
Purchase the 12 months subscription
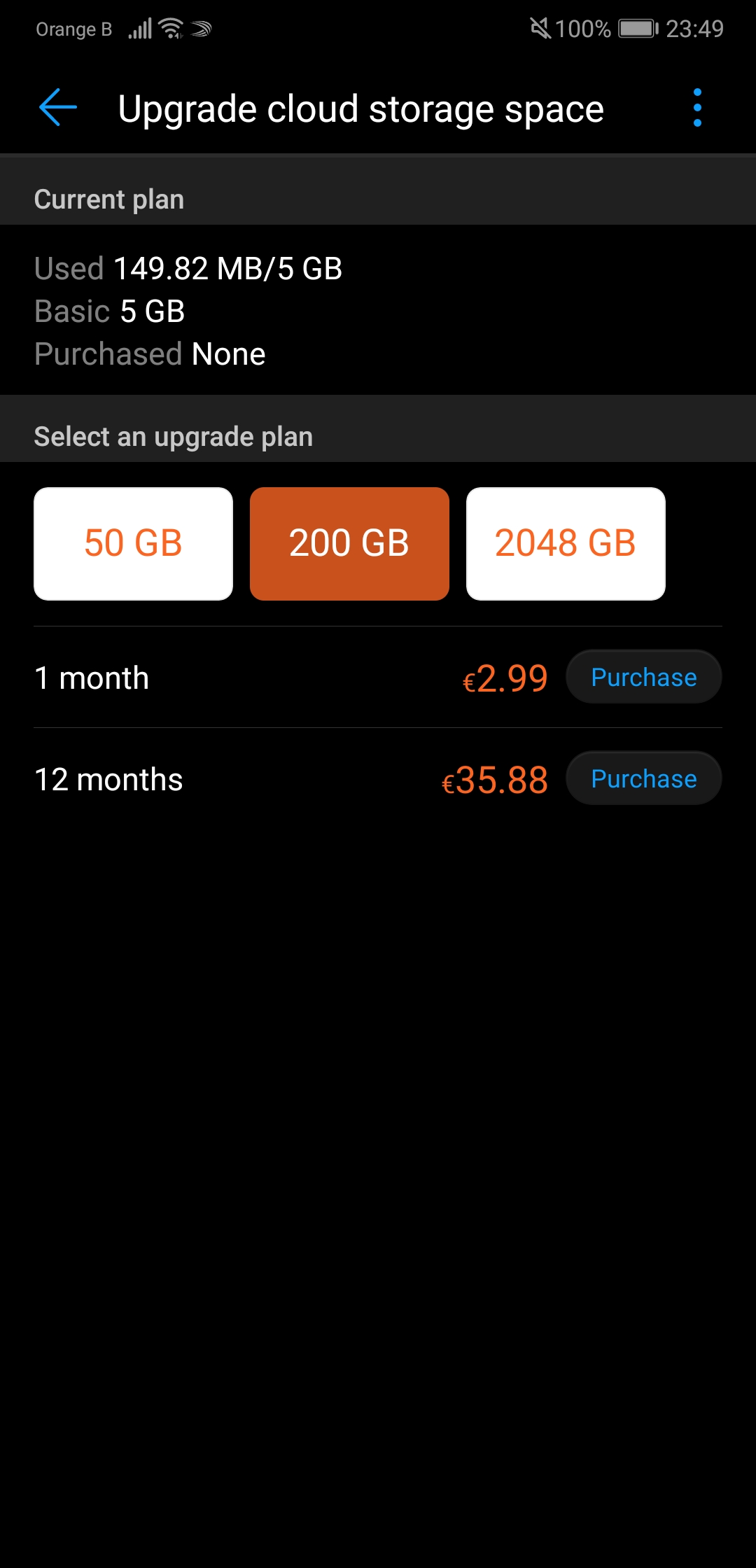coord(643,778)
